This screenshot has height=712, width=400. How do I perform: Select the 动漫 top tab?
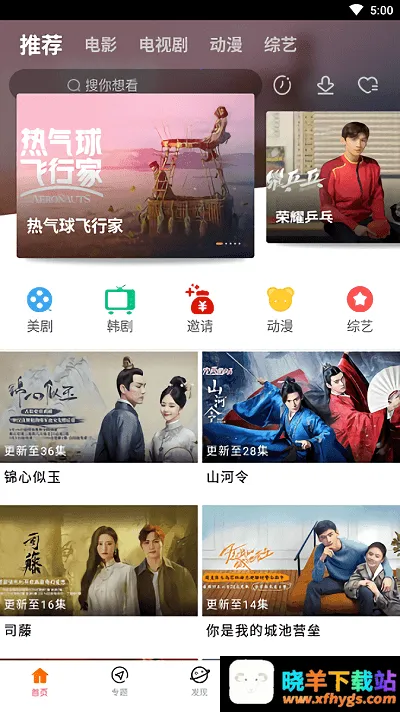point(226,45)
